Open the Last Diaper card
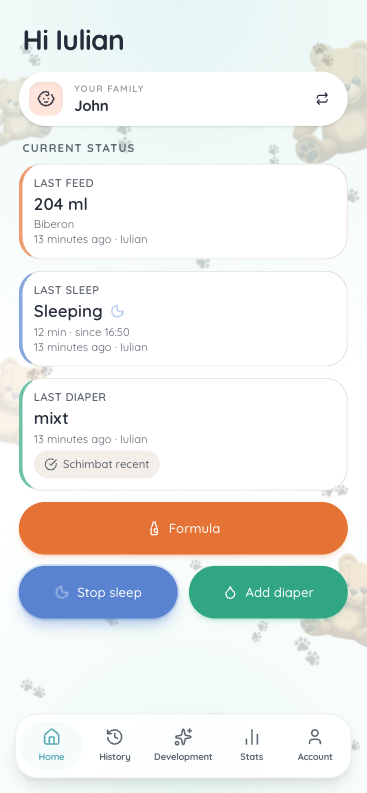The image size is (367, 793). point(184,434)
